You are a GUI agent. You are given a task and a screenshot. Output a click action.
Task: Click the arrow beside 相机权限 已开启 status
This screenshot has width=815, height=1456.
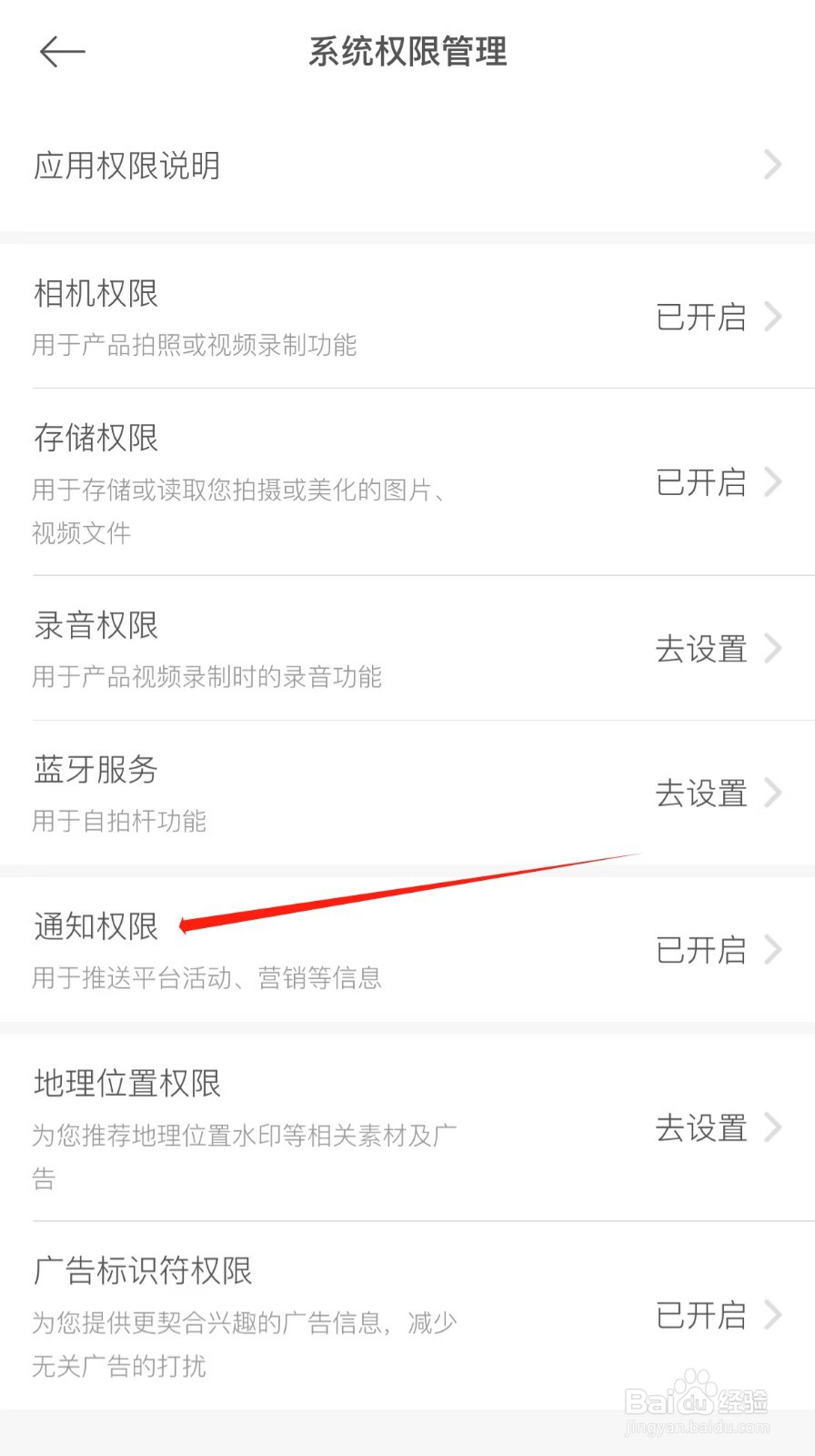coord(774,317)
